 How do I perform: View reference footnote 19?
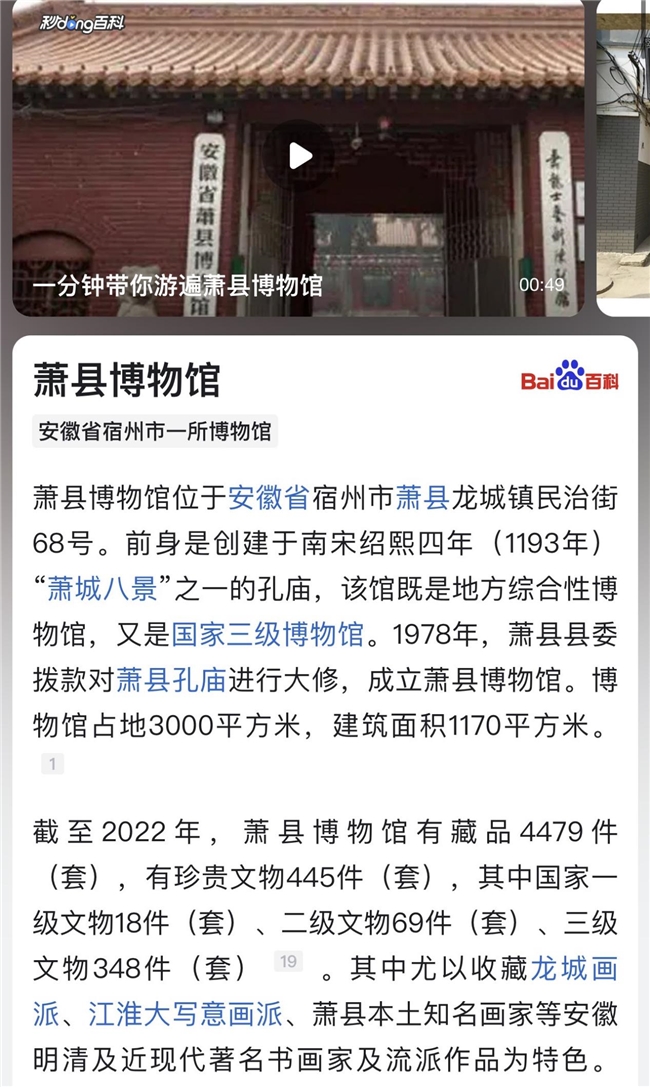point(288,961)
